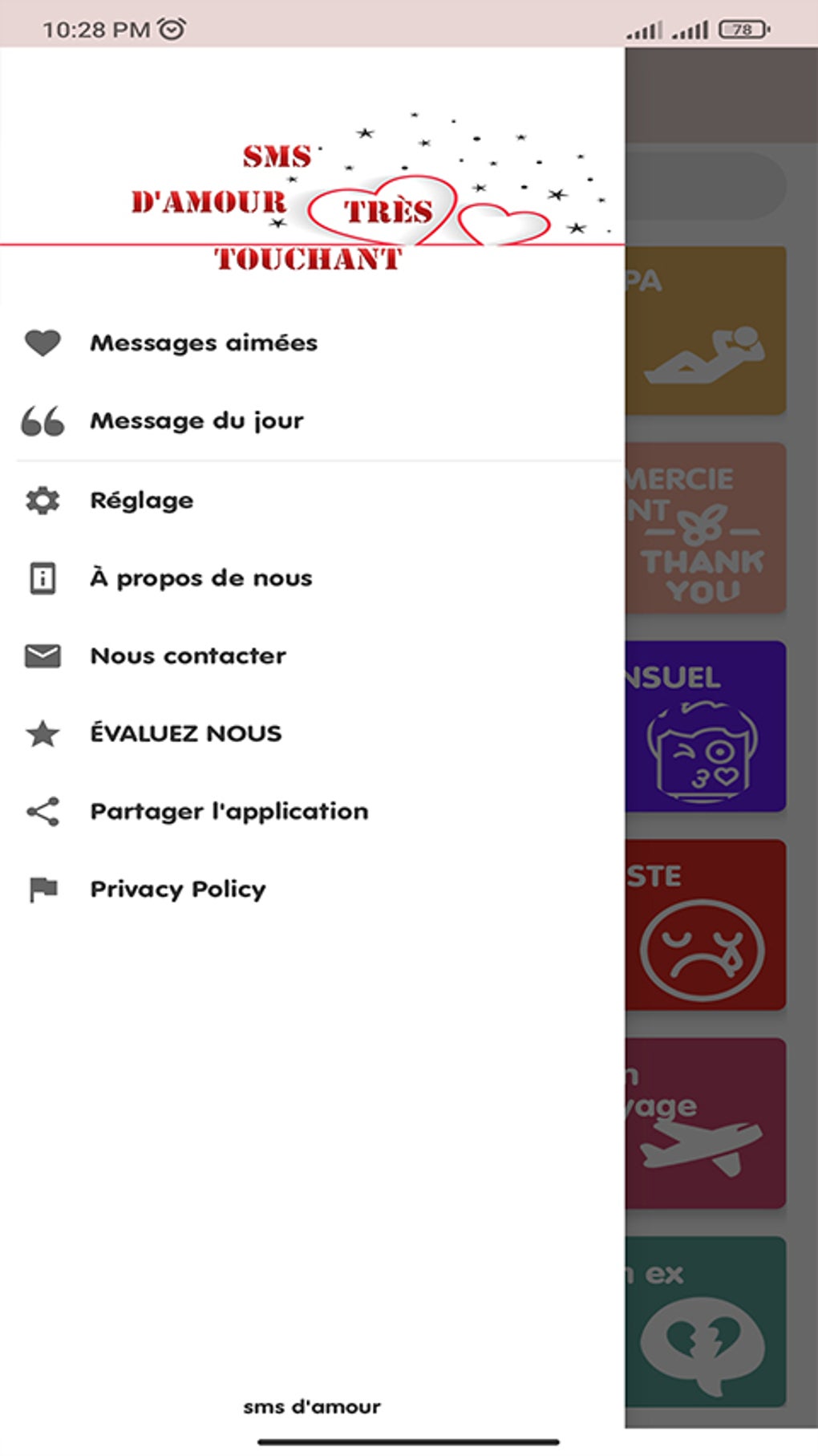The image size is (818, 1456).
Task: Open Messages aimées list
Action: [204, 343]
